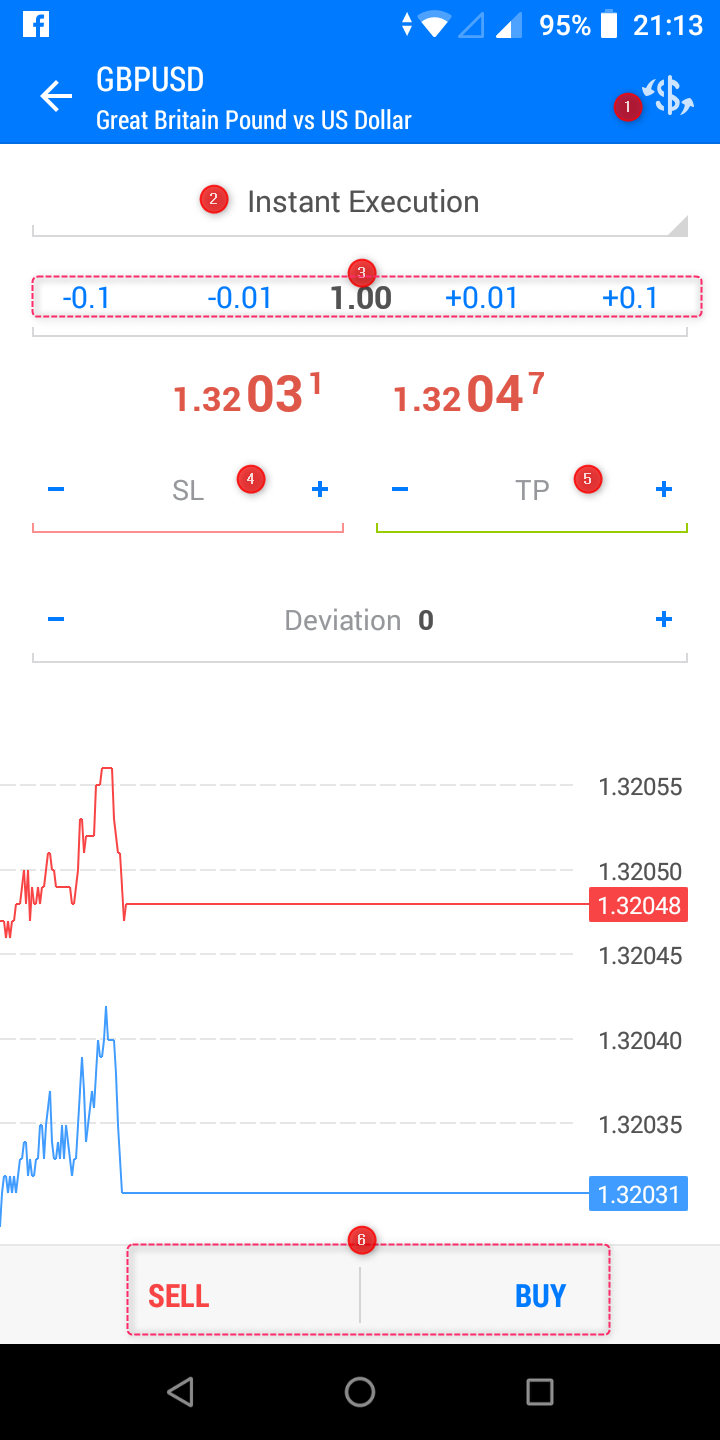The height and width of the screenshot is (1440, 720).
Task: Decrease volume by 0.01
Action: (239, 298)
